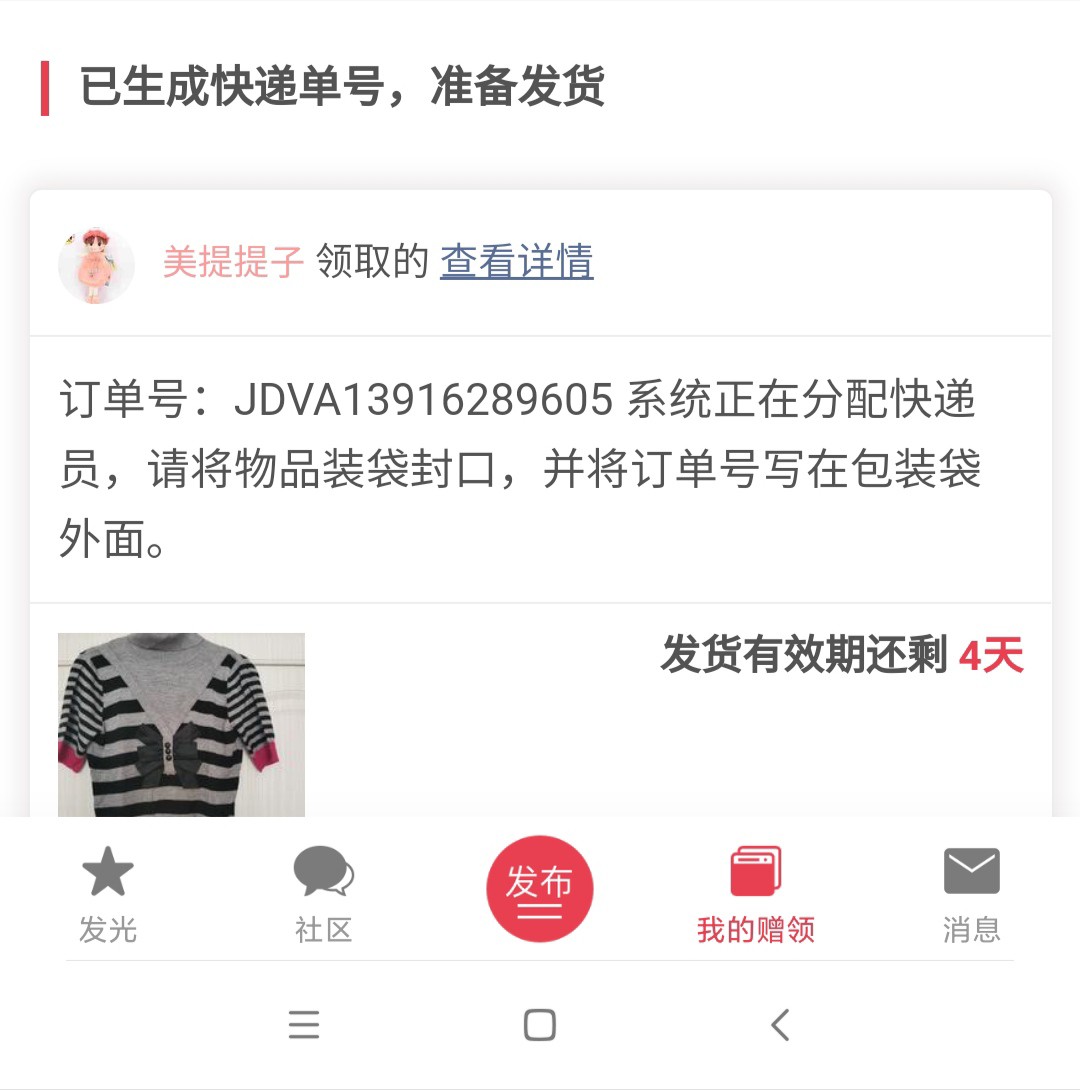Tap the red 发布 button
Image resolution: width=1080 pixels, height=1090 pixels.
click(x=540, y=889)
